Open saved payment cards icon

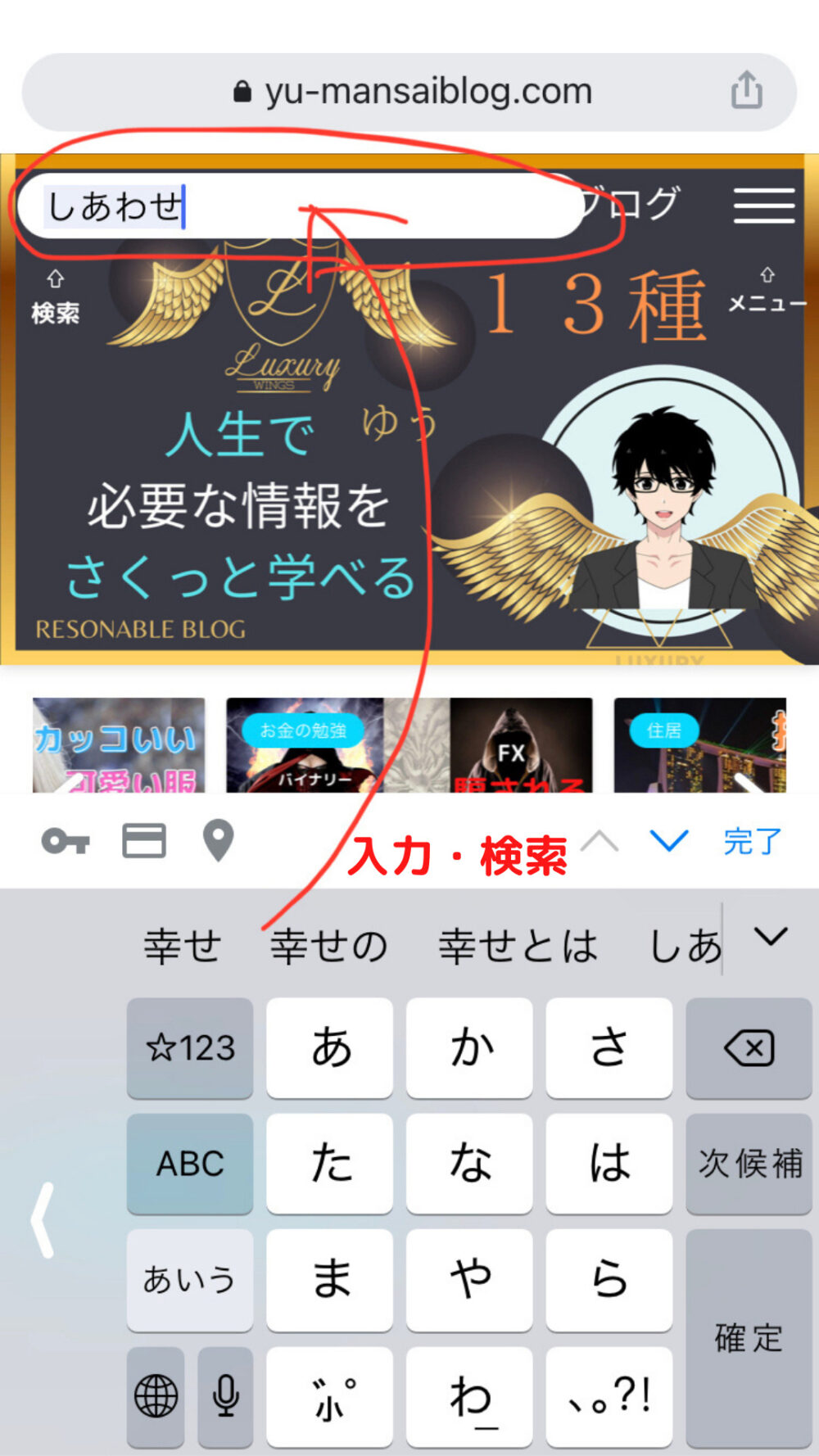tap(144, 841)
